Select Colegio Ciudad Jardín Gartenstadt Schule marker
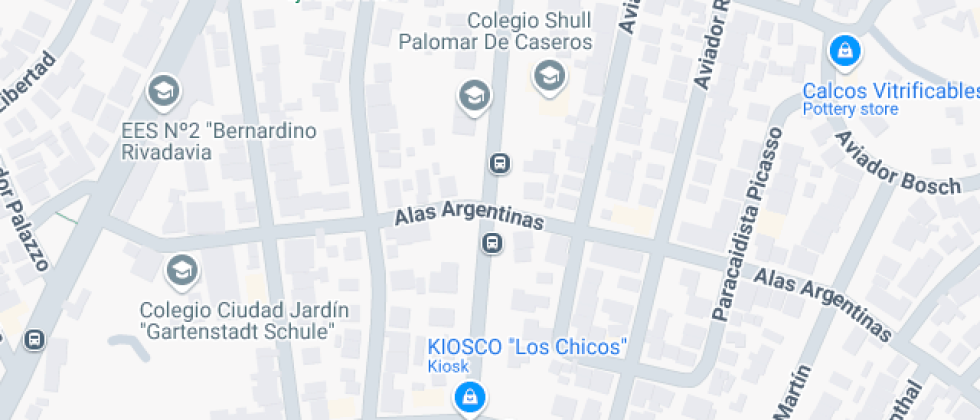Screen dimensions: 980x420 coord(181,269)
